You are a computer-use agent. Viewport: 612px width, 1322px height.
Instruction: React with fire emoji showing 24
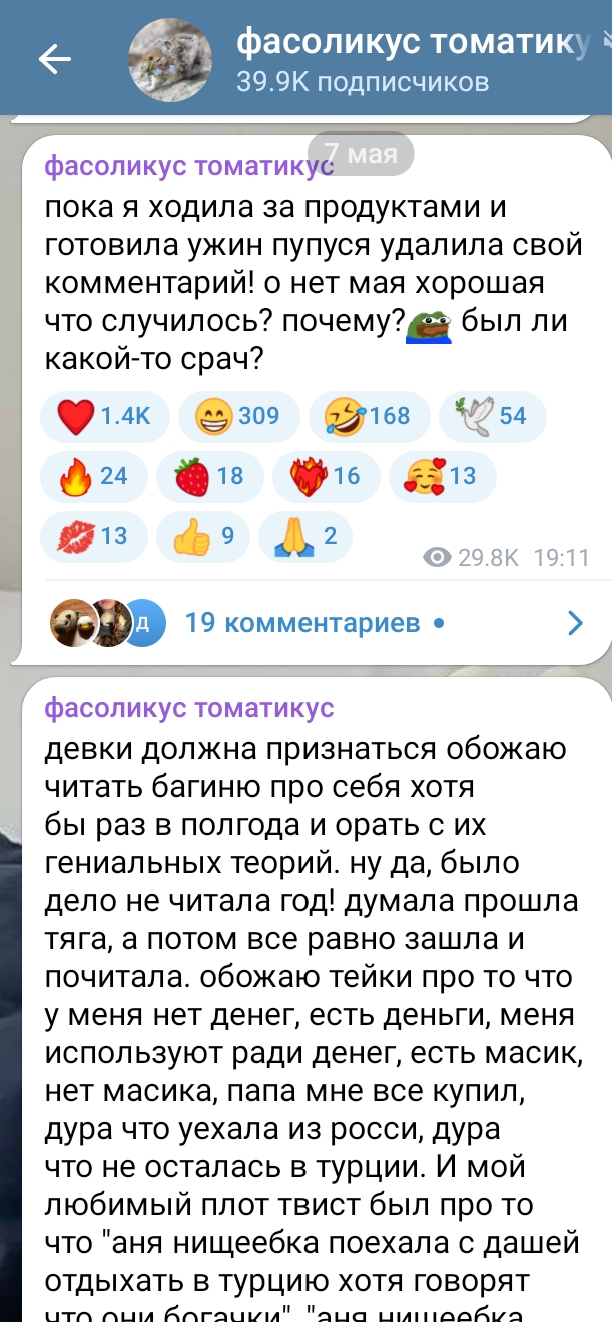(x=93, y=476)
